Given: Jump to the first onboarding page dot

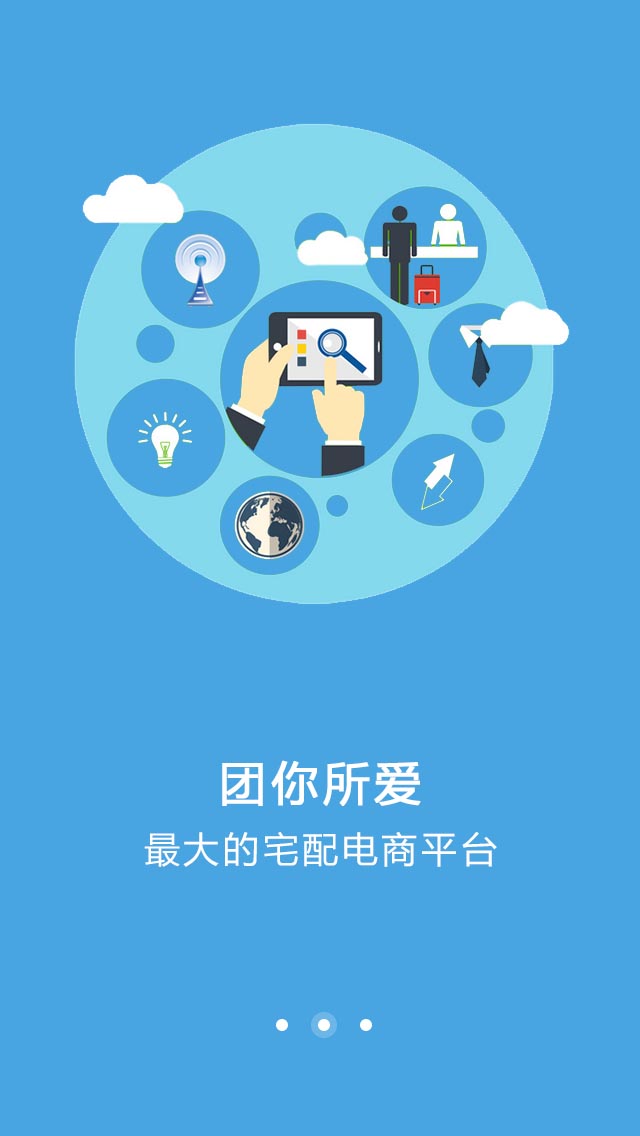Looking at the screenshot, I should tap(282, 1024).
